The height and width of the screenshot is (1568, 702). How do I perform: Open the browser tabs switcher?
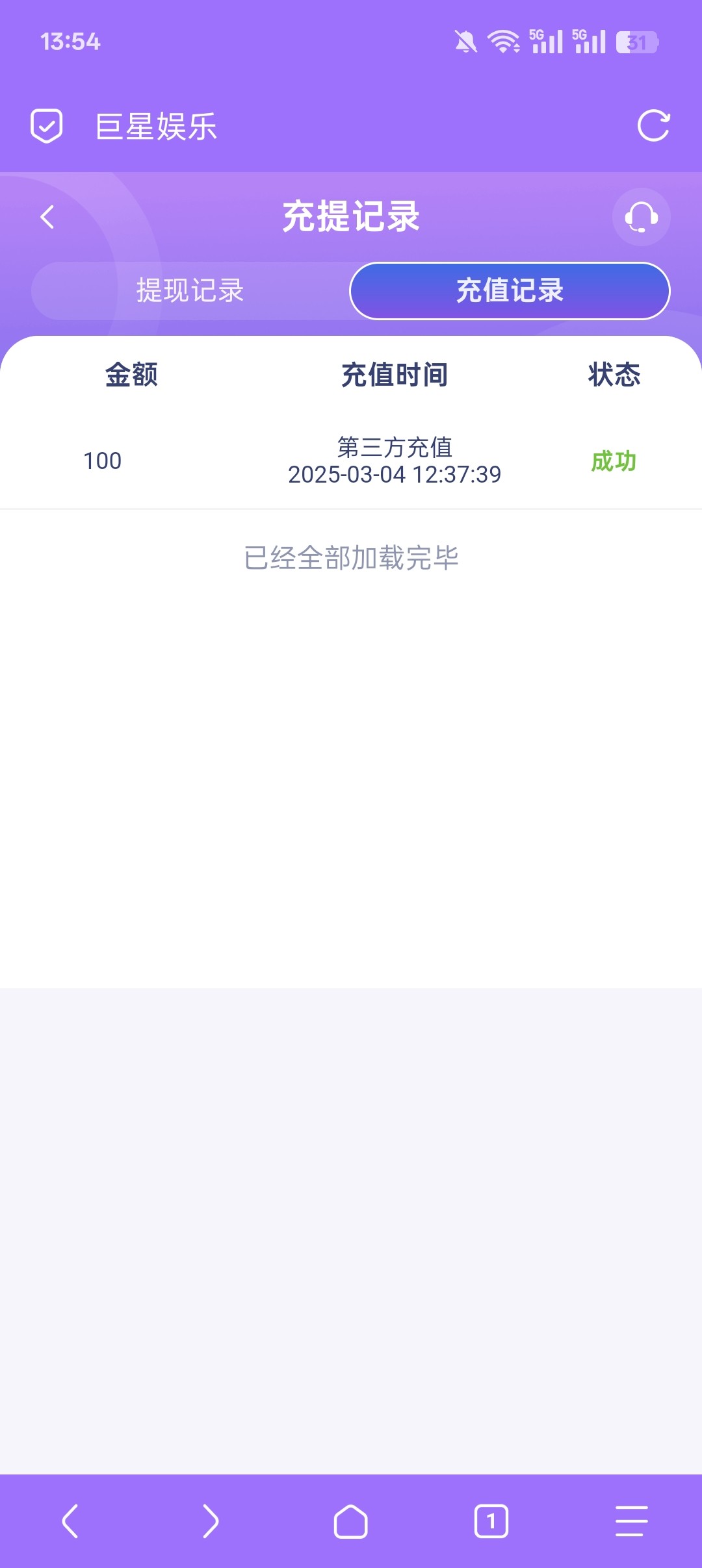click(491, 1521)
